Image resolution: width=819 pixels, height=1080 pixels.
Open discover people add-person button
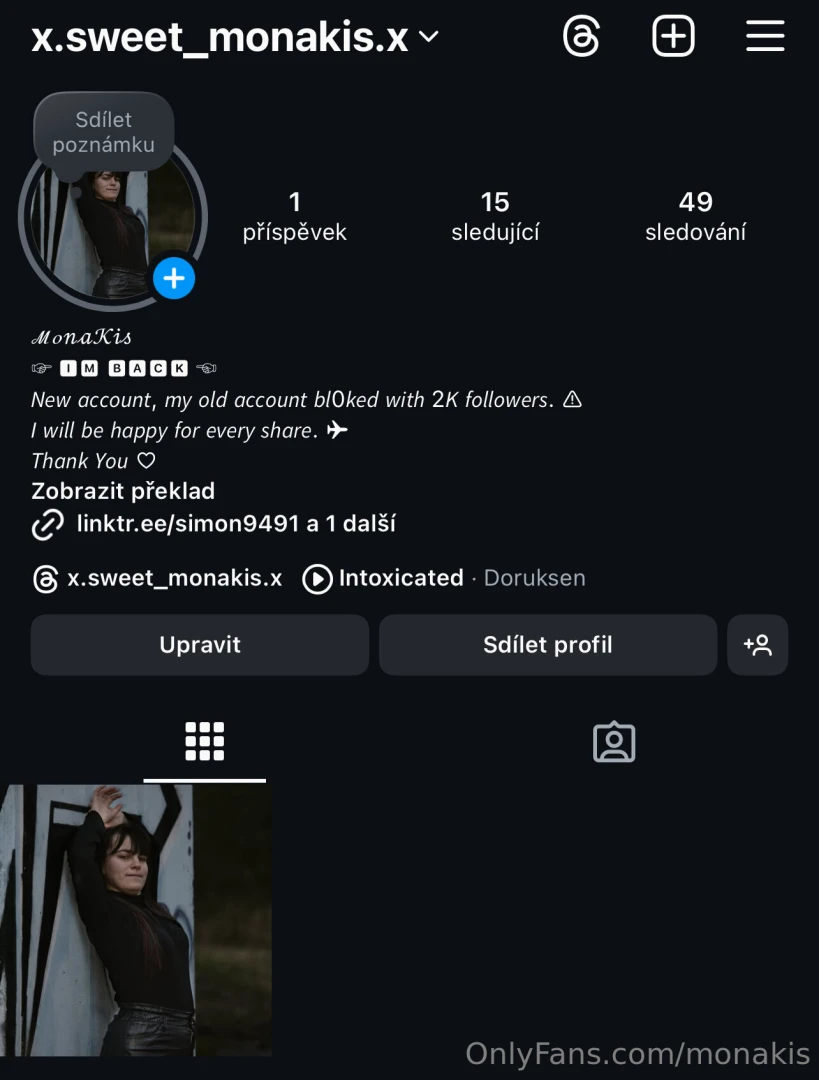coord(757,645)
